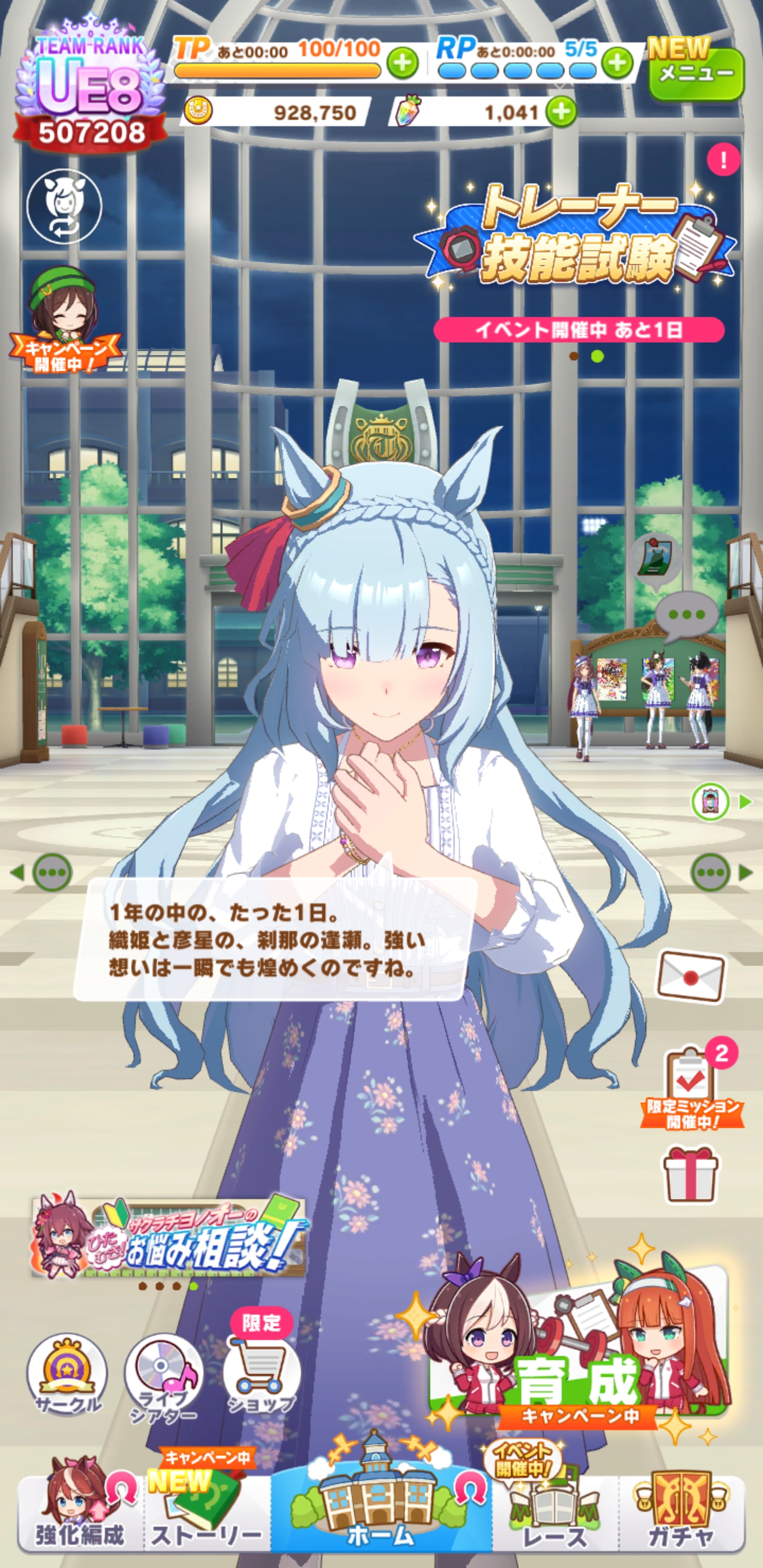The image size is (763, 1568).
Task: Change the home character with the swap icon
Action: (x=65, y=207)
